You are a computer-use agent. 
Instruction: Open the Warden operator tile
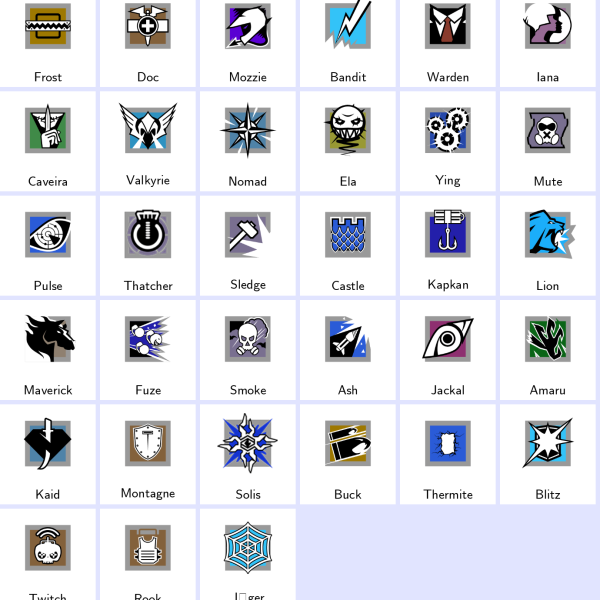click(x=448, y=40)
